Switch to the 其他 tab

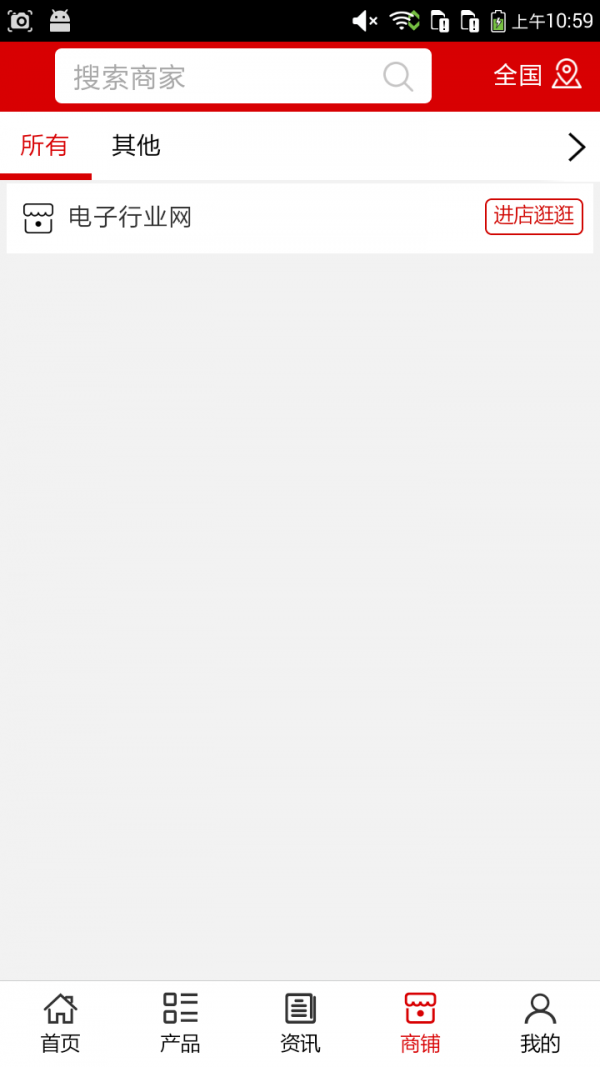pyautogui.click(x=136, y=146)
